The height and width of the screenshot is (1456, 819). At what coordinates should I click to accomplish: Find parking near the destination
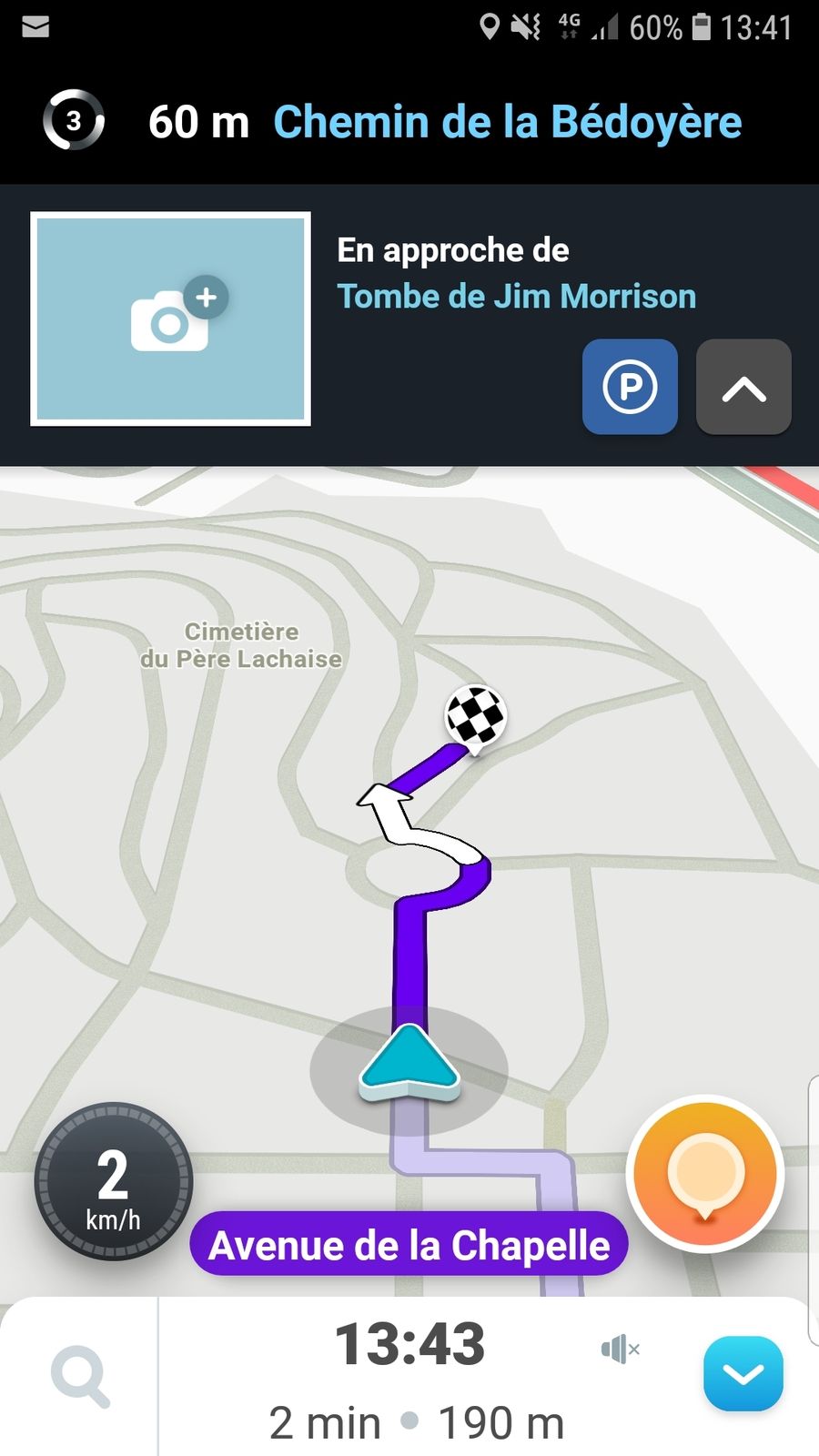click(630, 387)
